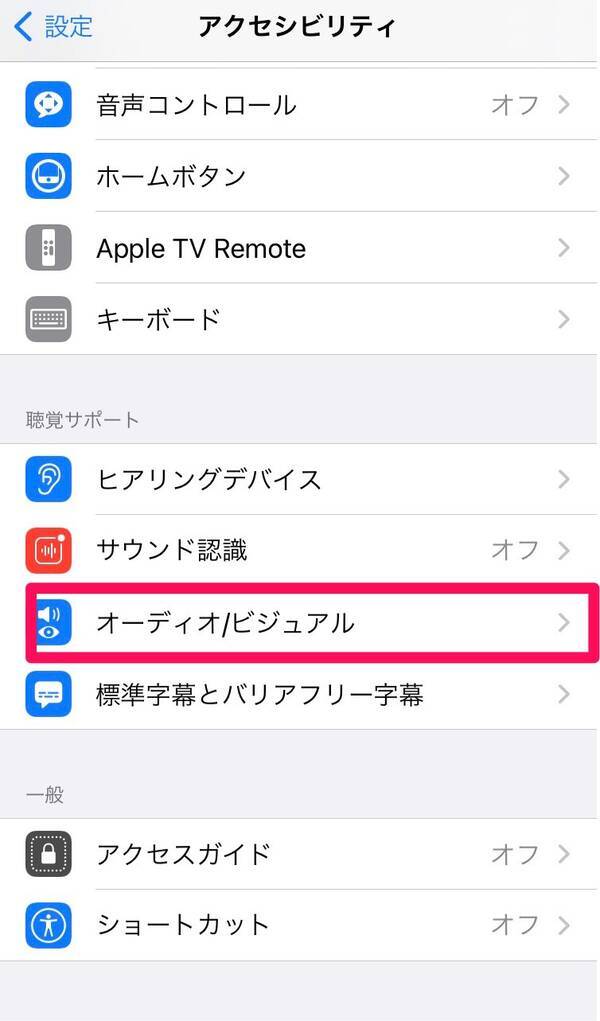Open オーディオ/ビジュアル settings
Image resolution: width=600 pixels, height=1021 pixels.
(300, 623)
